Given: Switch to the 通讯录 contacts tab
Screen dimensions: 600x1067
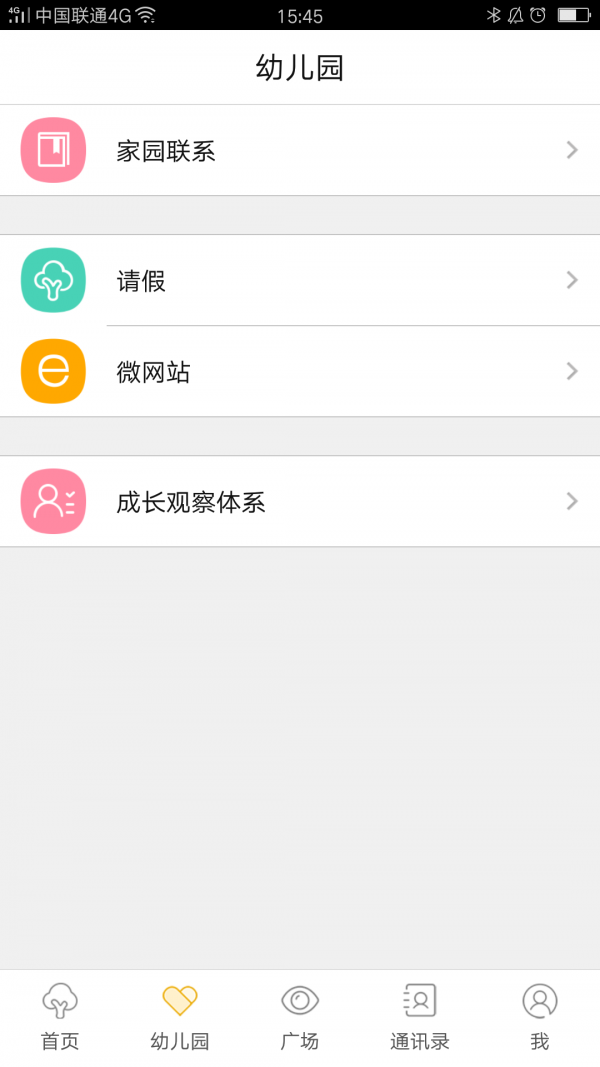Looking at the screenshot, I should (x=420, y=1017).
